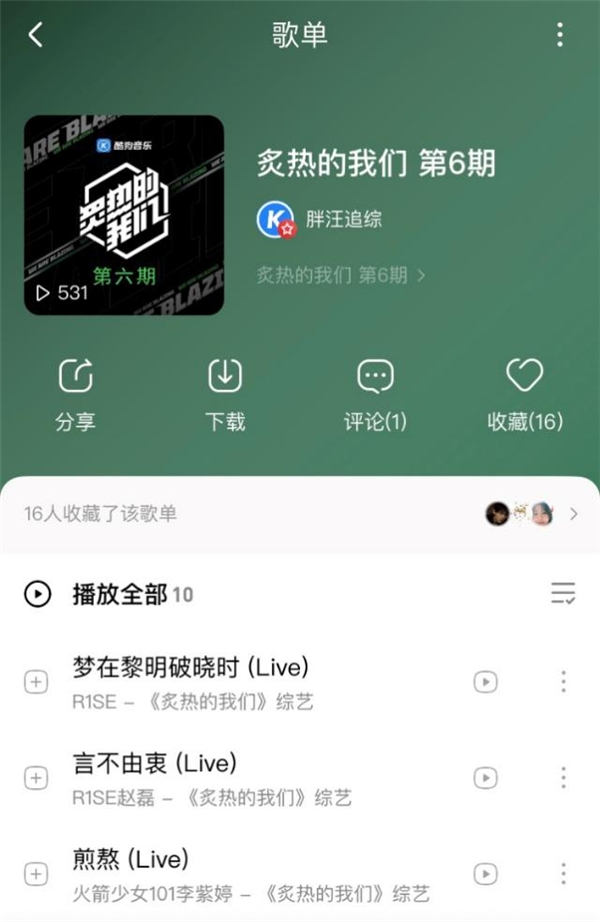Add 煎熬 (Live) with its plus icon

pos(36,873)
